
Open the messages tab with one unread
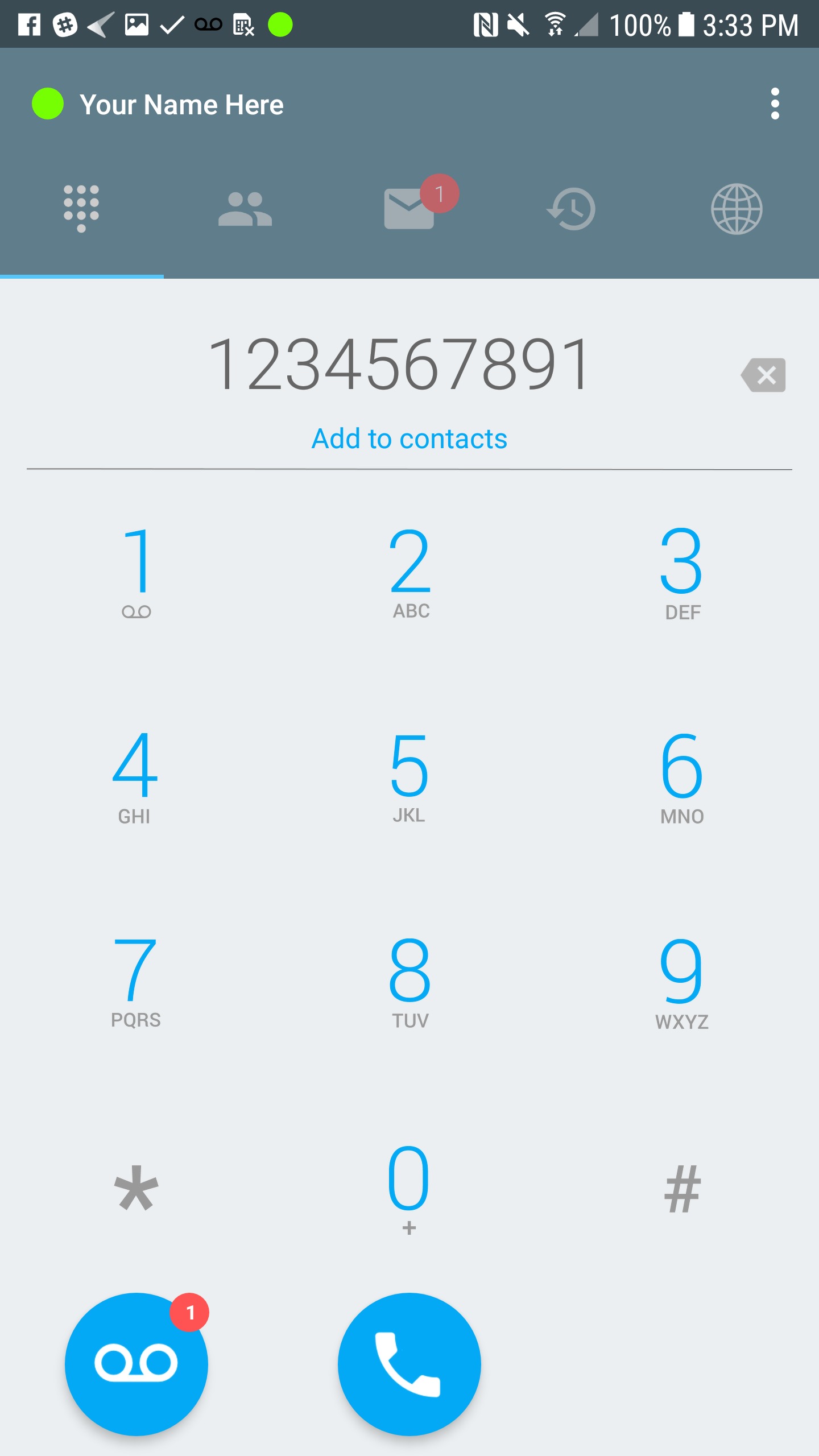[409, 209]
